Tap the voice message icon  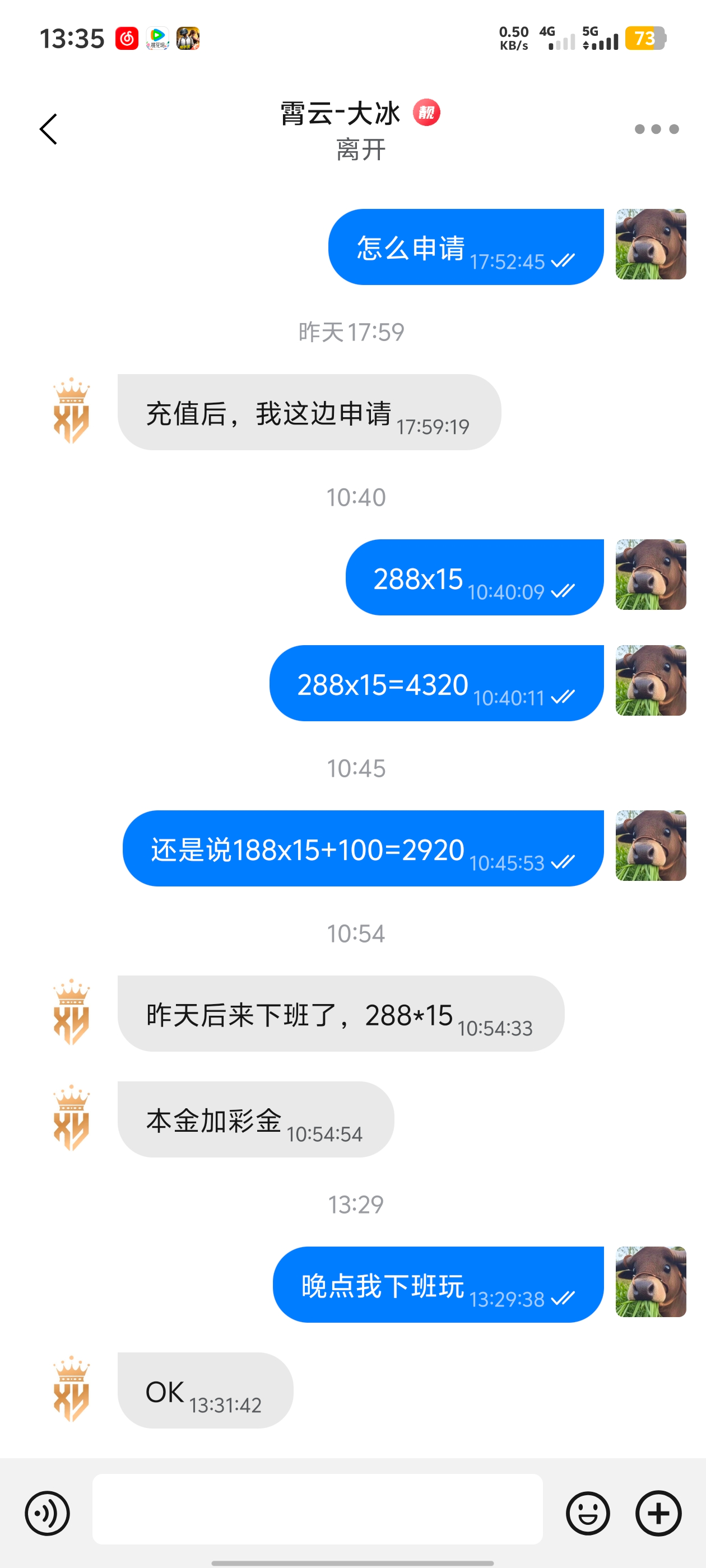(x=48, y=1513)
